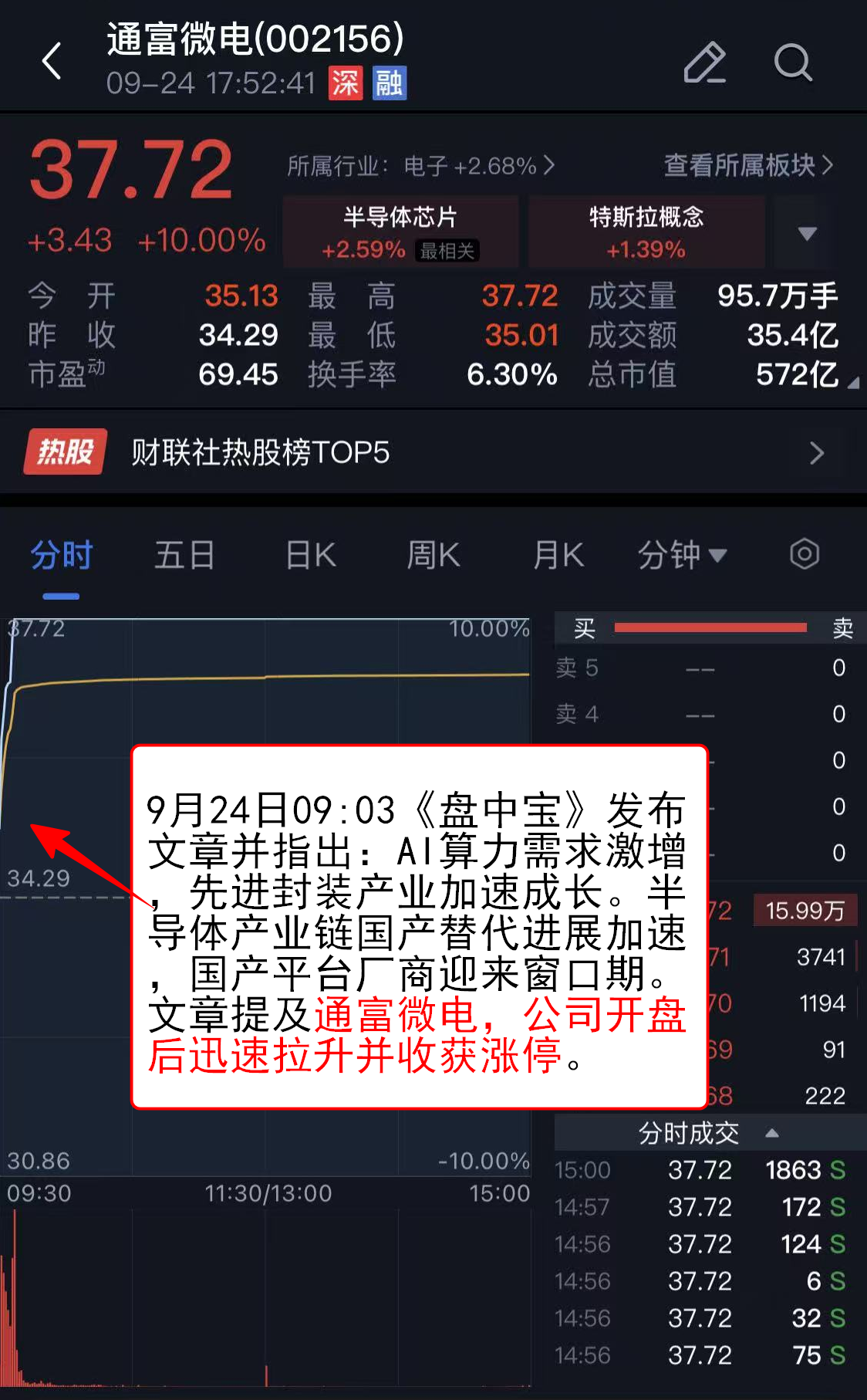
Task: Tap the pencil edit icon
Action: pyautogui.click(x=704, y=62)
